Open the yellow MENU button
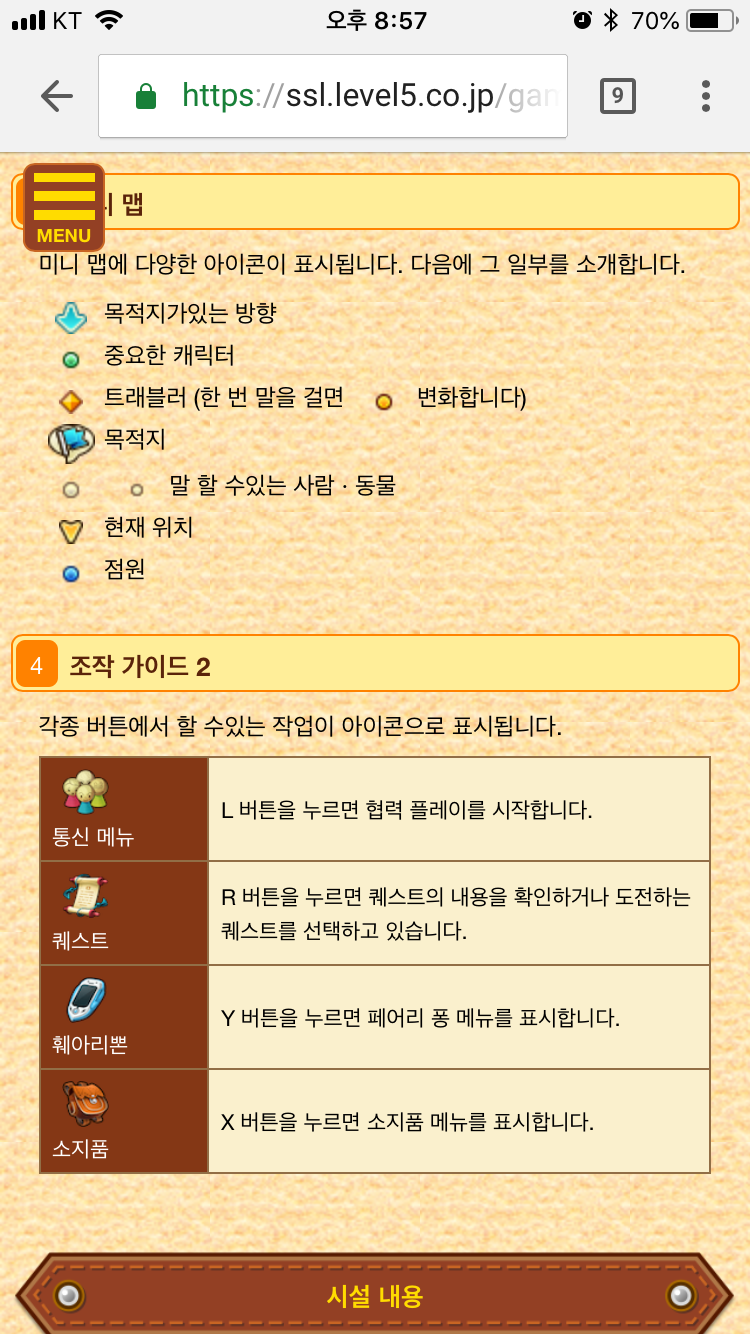Image resolution: width=750 pixels, height=1334 pixels. pyautogui.click(x=64, y=207)
